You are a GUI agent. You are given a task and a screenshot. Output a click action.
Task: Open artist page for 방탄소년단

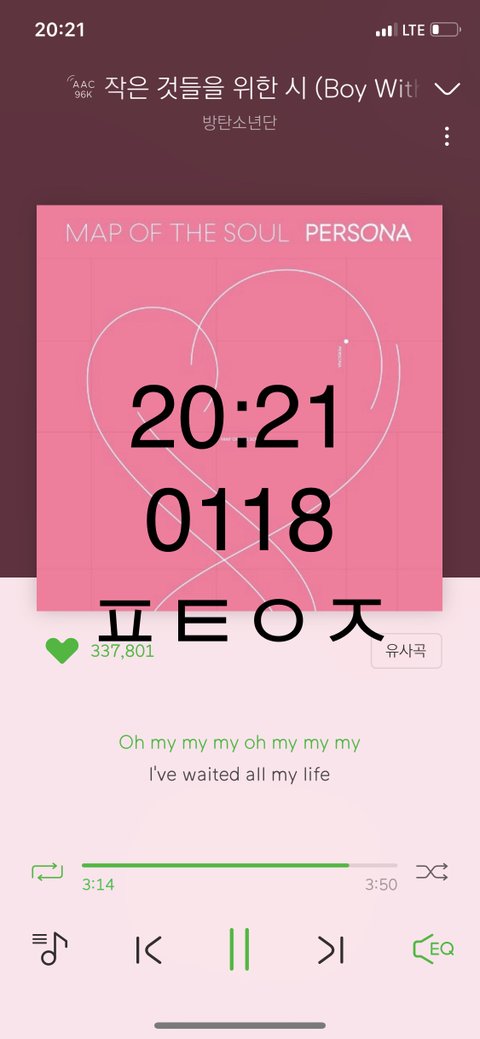coord(239,123)
